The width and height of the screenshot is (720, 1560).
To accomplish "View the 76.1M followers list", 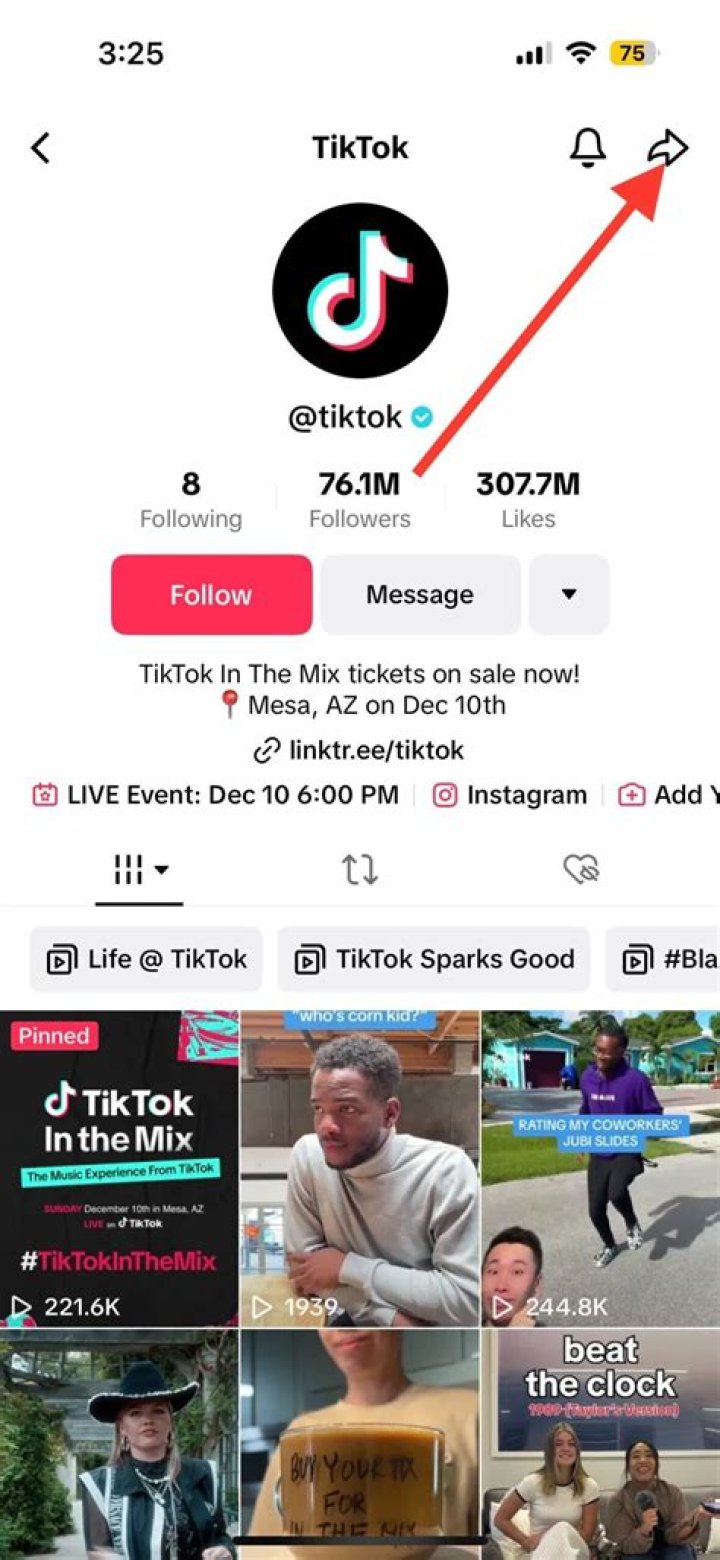I will (360, 500).
